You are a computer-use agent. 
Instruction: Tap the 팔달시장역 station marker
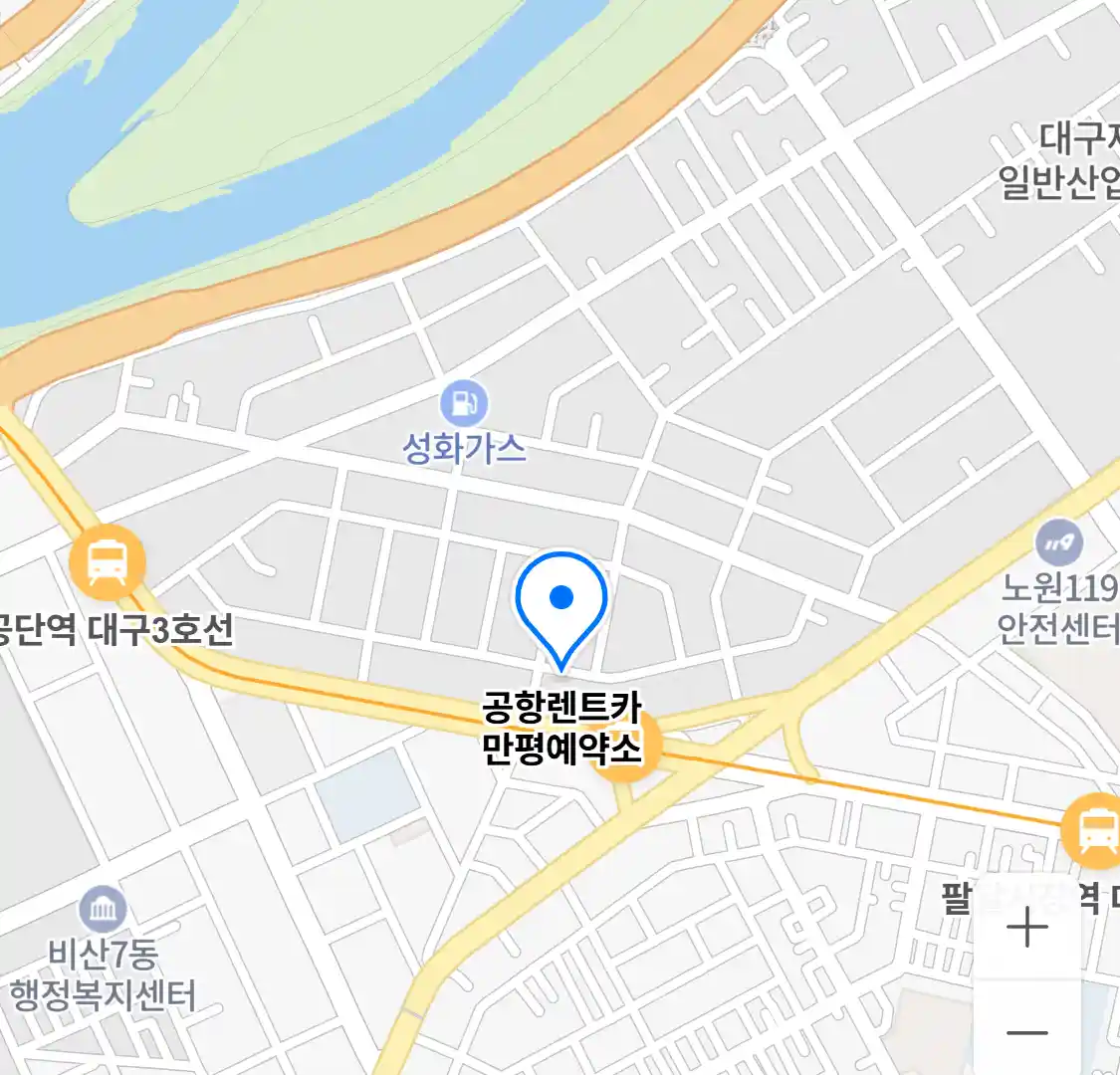1095,832
